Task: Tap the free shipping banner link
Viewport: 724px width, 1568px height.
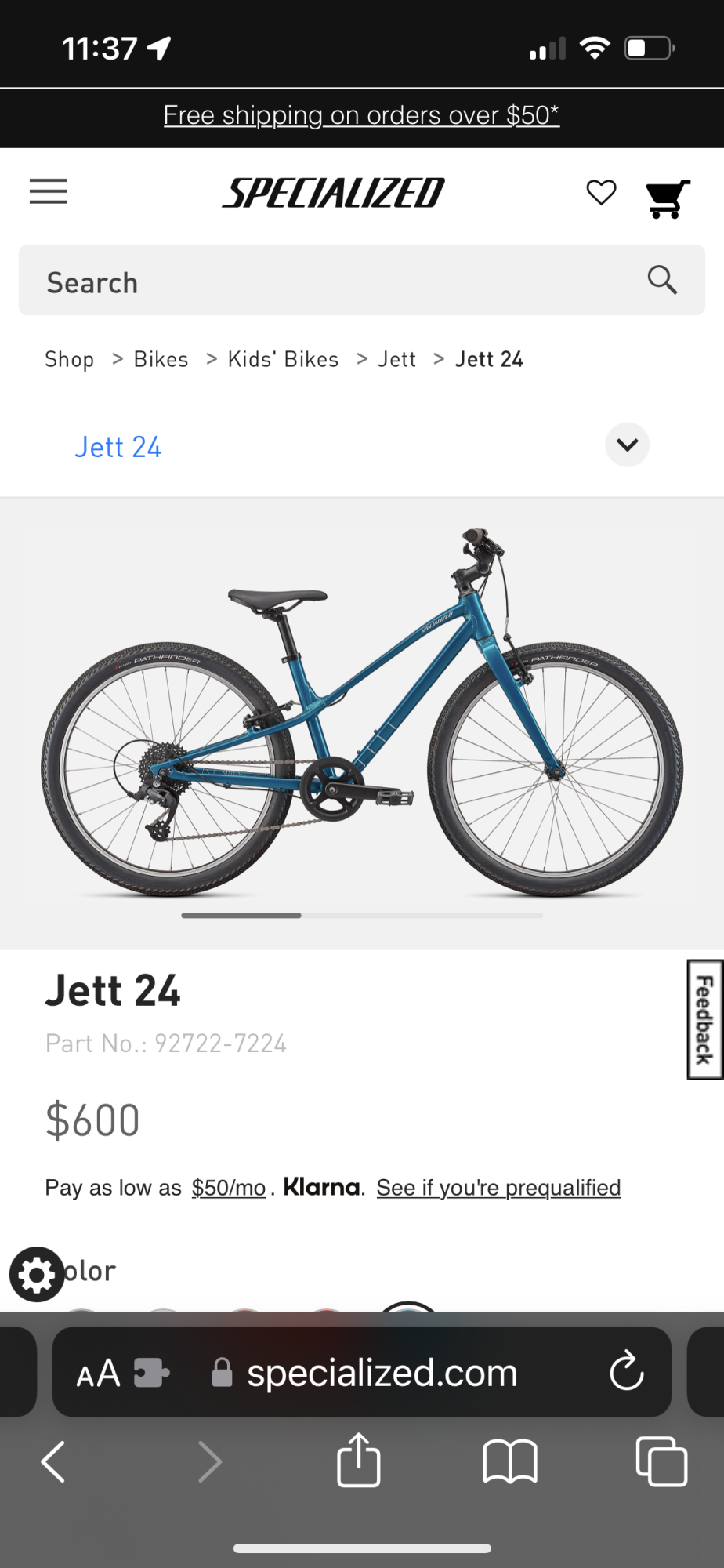Action: [361, 115]
